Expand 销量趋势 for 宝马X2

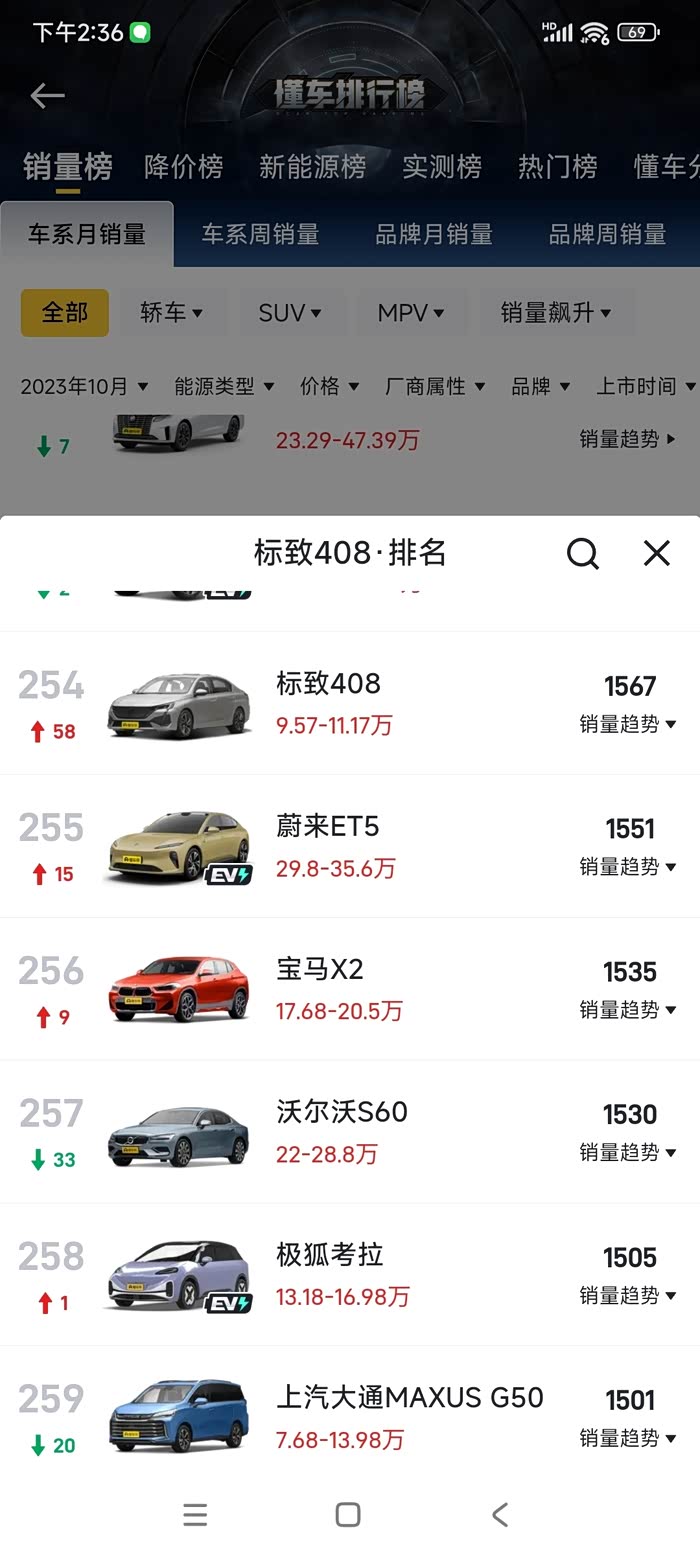(x=628, y=1010)
